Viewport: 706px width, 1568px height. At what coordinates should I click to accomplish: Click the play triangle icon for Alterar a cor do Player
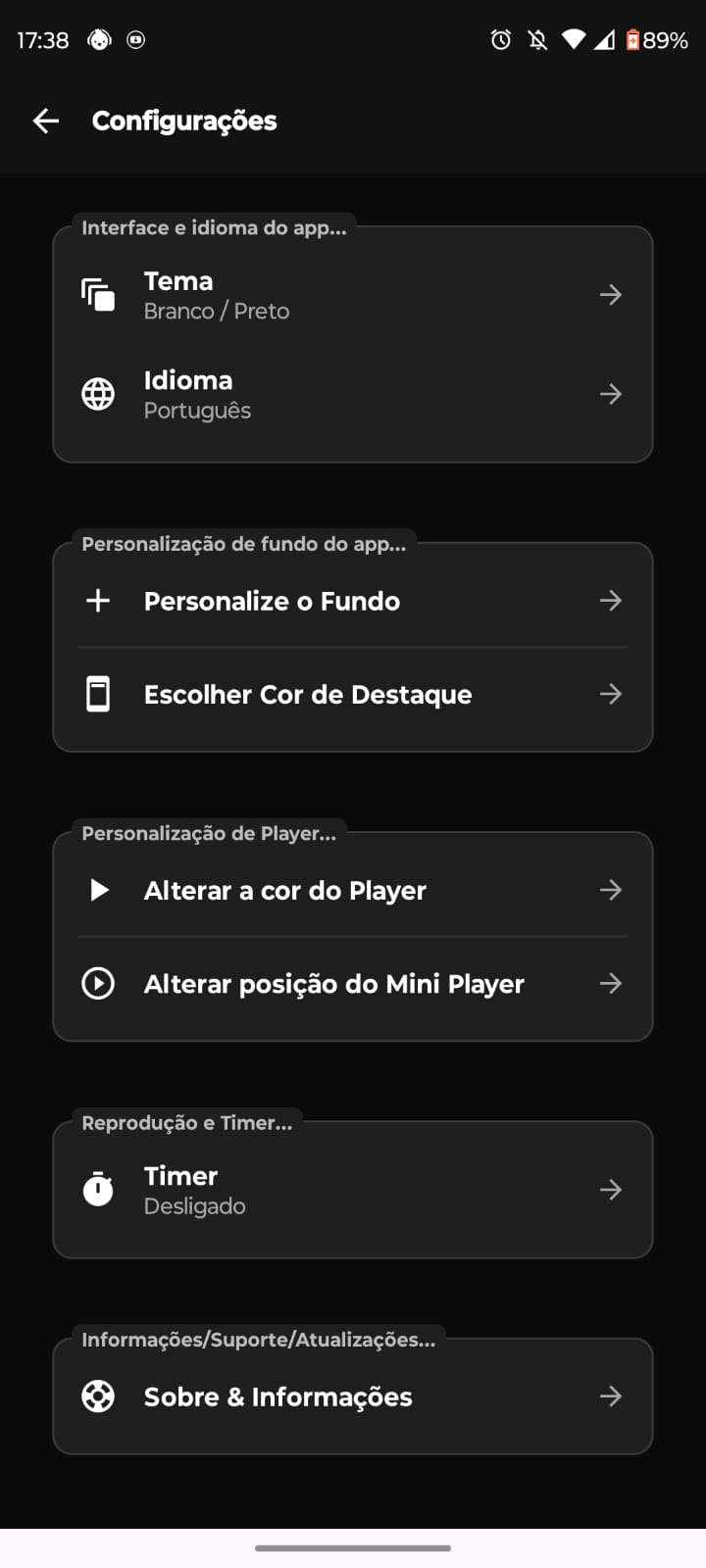pos(97,890)
